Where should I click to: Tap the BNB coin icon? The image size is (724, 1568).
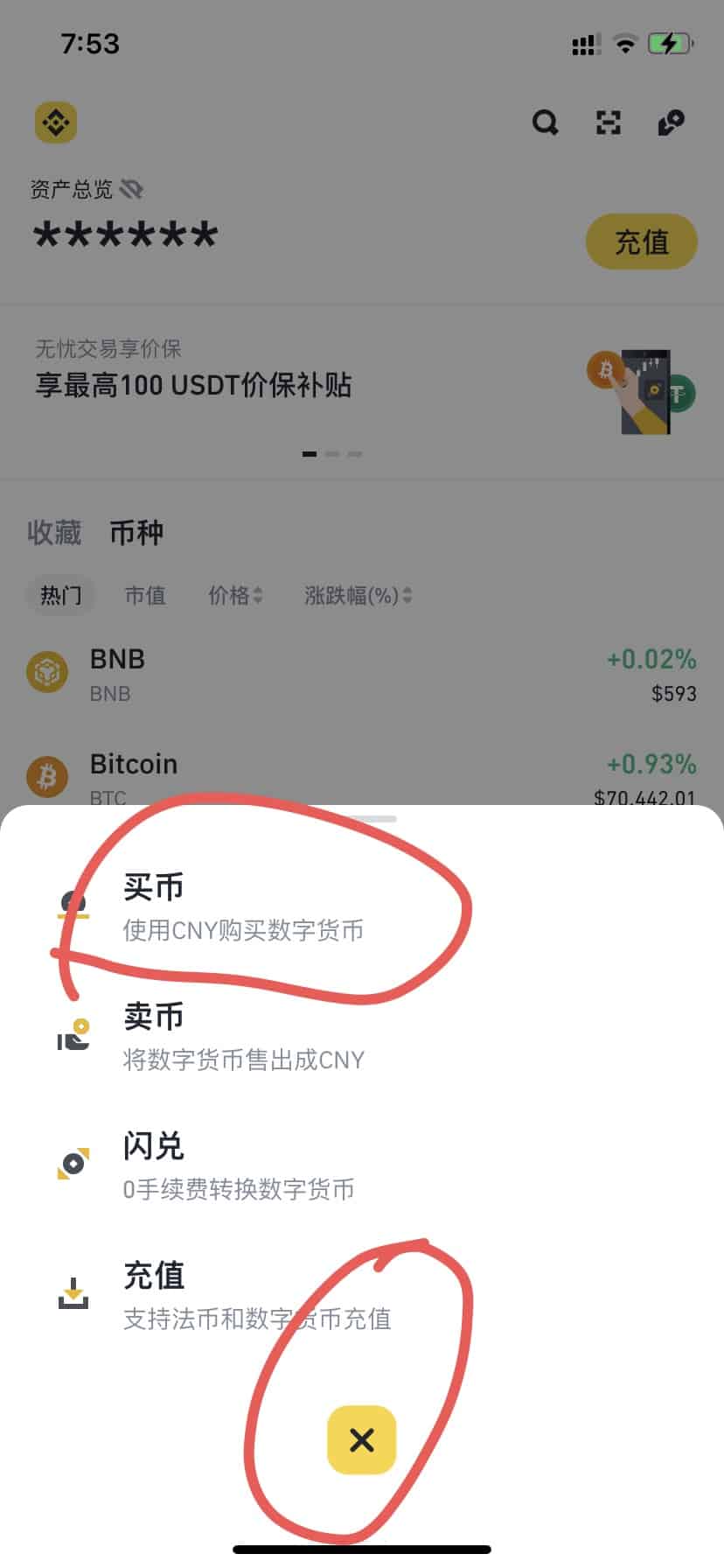pos(45,672)
